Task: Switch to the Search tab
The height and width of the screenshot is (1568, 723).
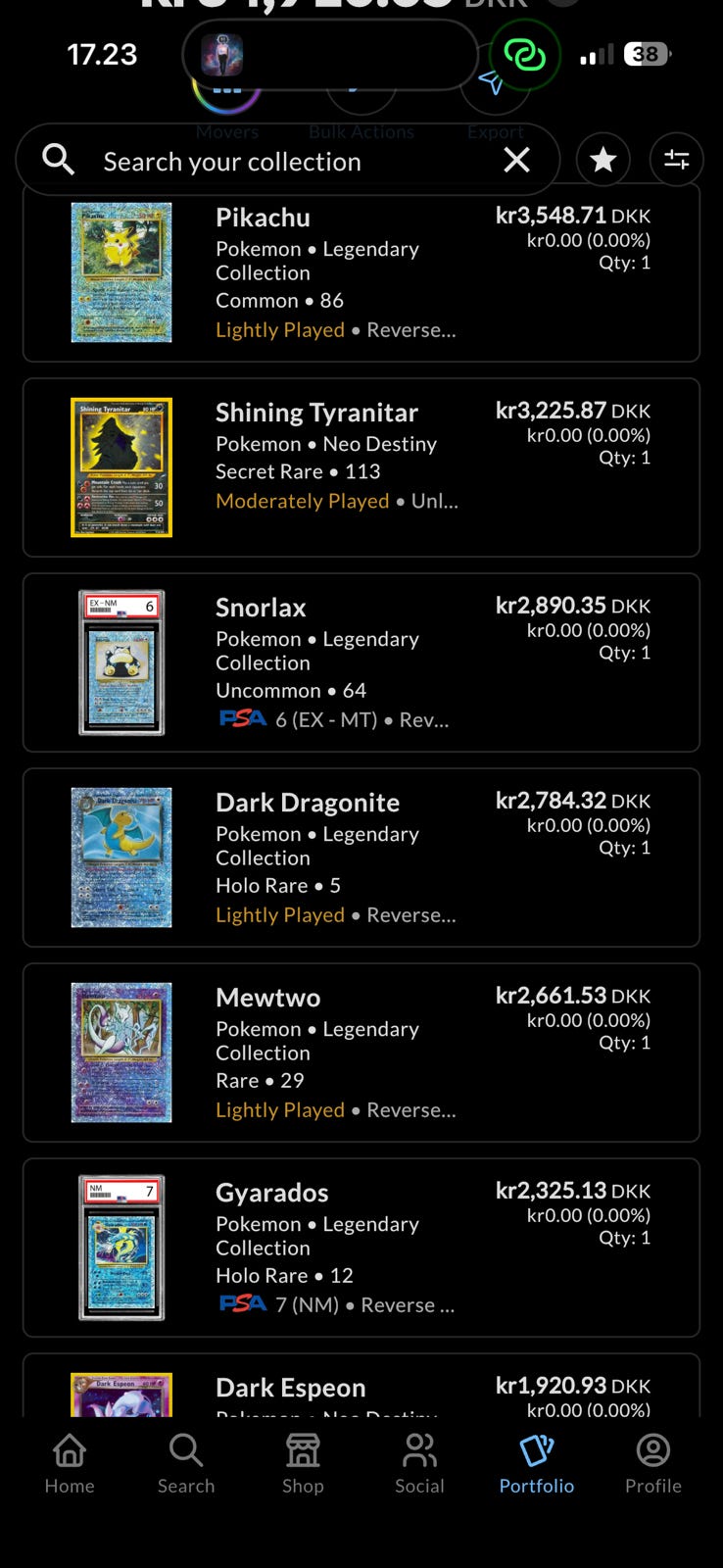Action: (186, 1463)
